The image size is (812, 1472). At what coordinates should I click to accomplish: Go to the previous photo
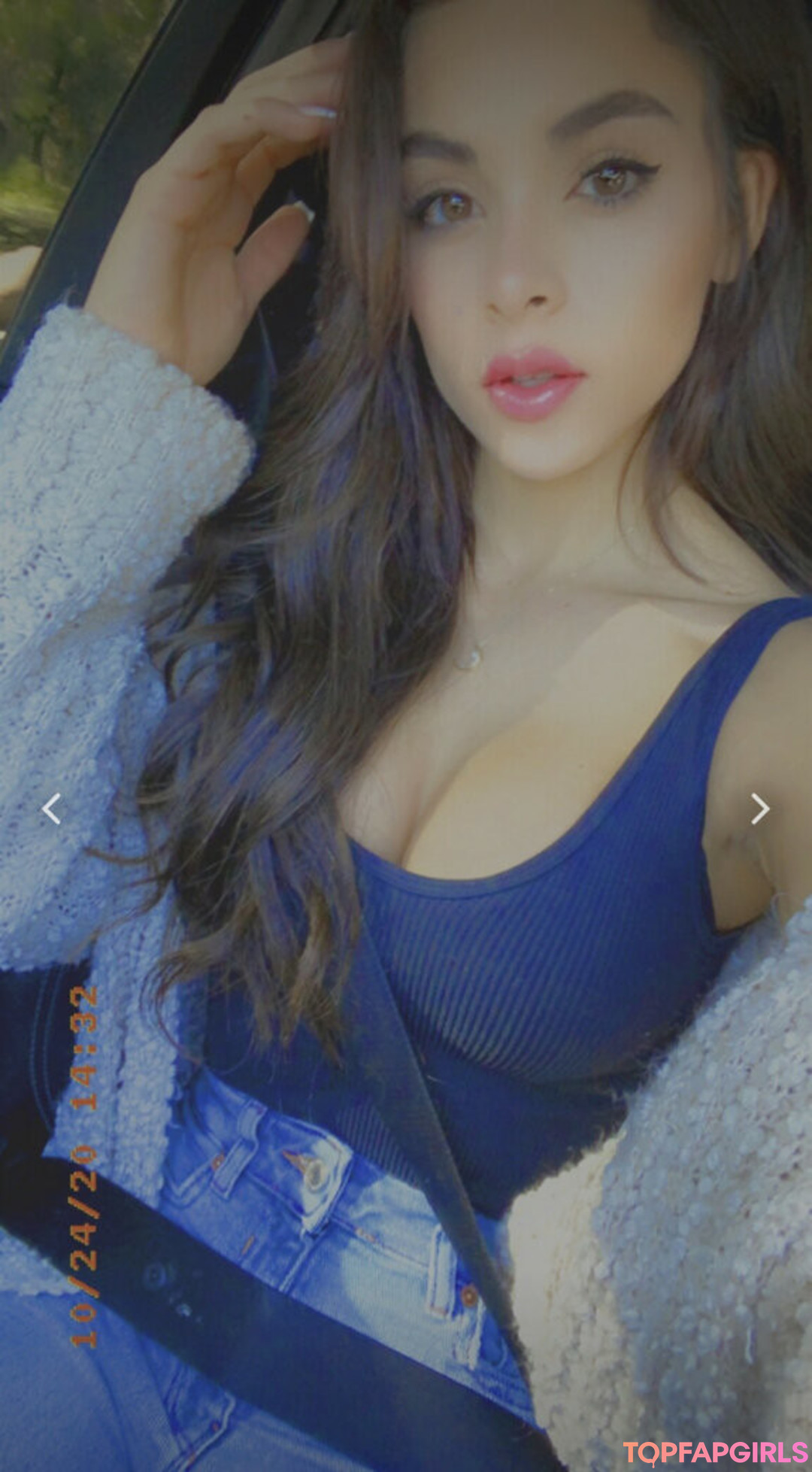pyautogui.click(x=51, y=809)
